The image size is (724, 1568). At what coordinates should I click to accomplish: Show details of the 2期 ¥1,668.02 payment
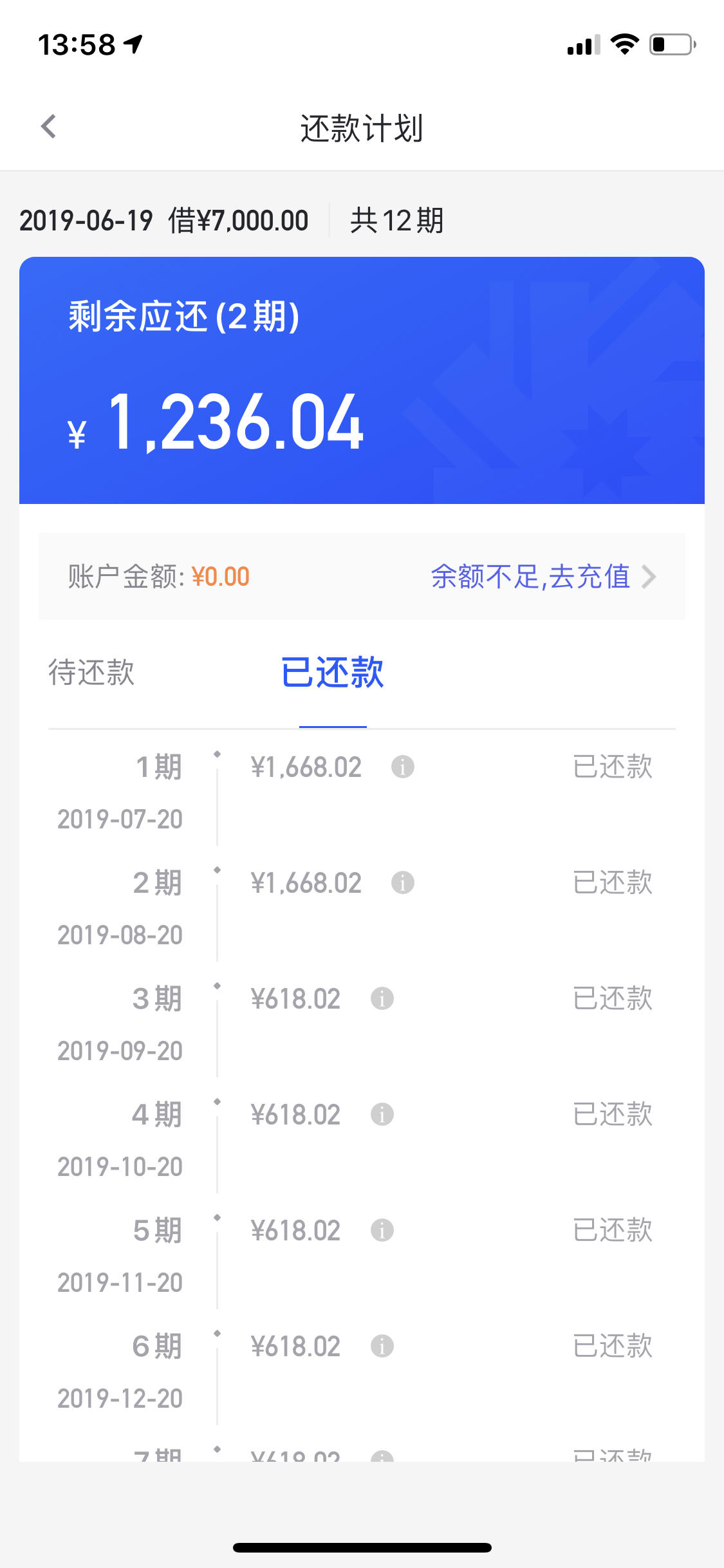[x=403, y=882]
